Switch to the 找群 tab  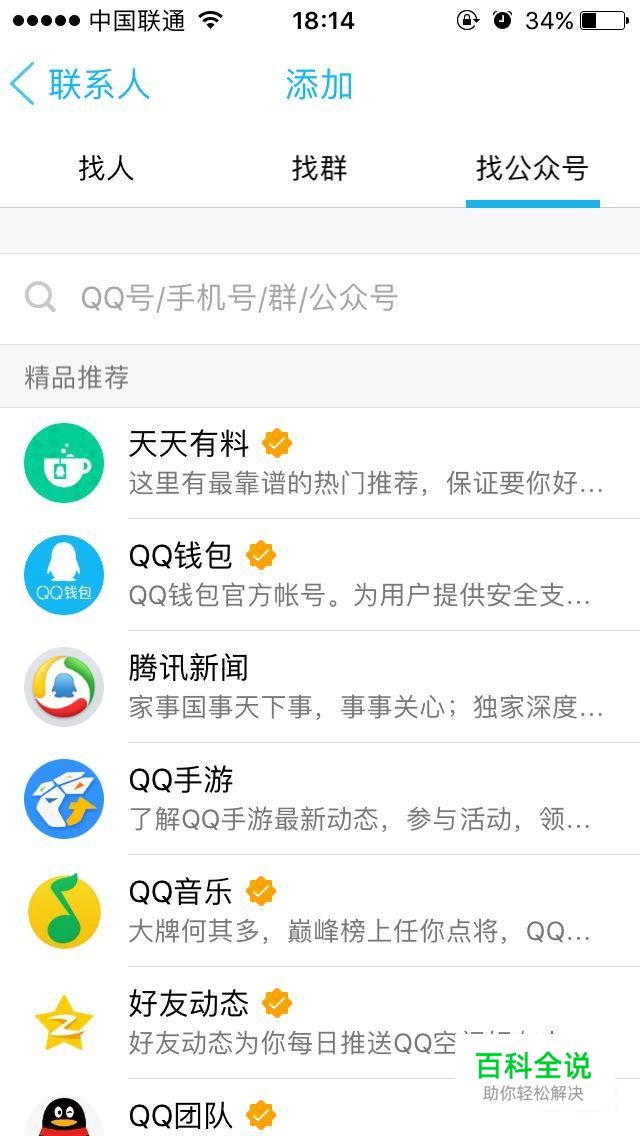[x=320, y=169]
